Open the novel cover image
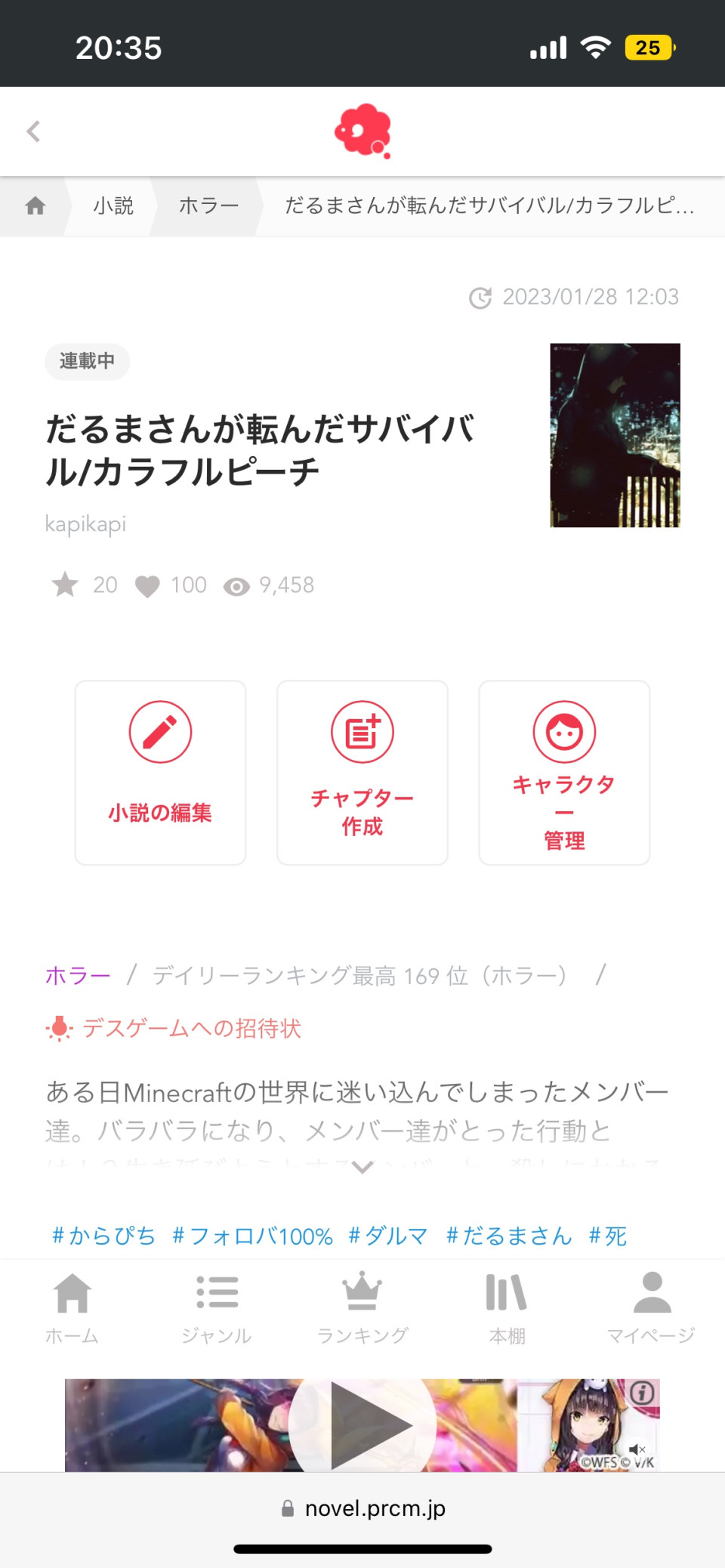 tap(615, 435)
